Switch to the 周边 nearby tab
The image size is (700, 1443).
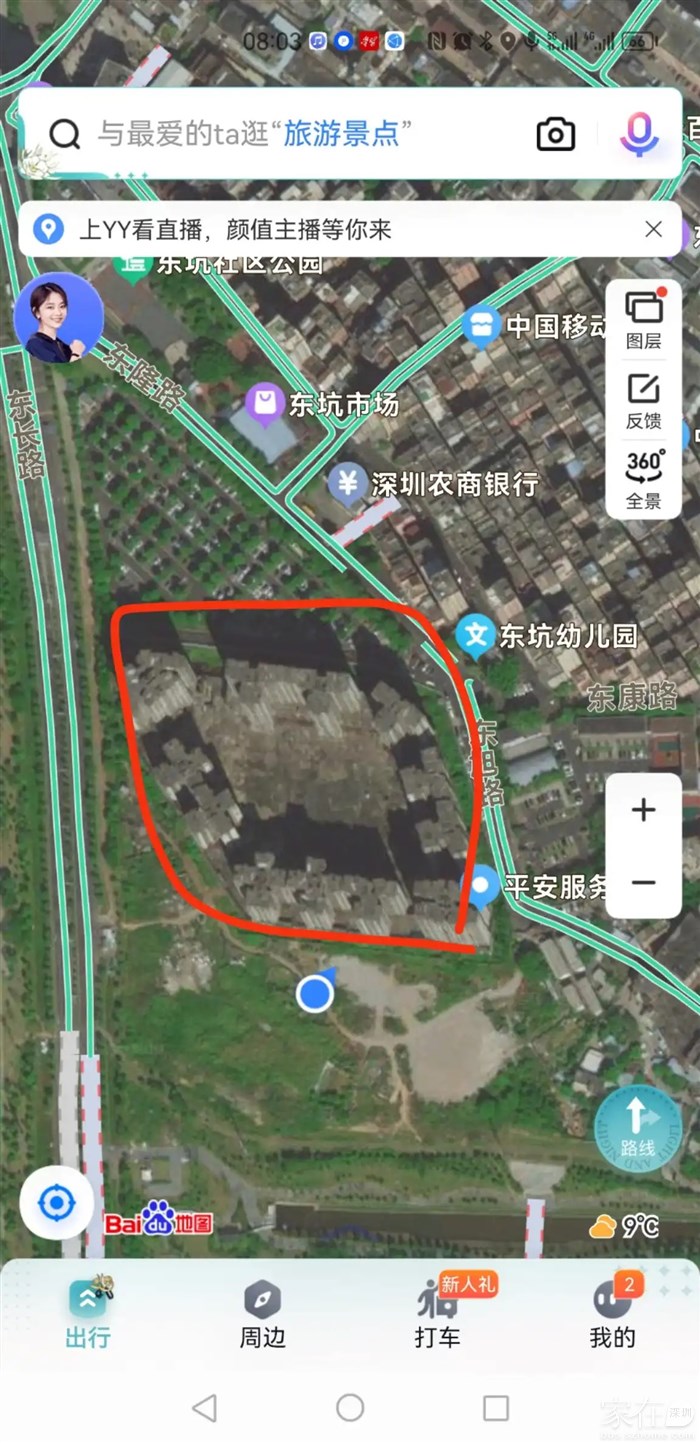262,1315
